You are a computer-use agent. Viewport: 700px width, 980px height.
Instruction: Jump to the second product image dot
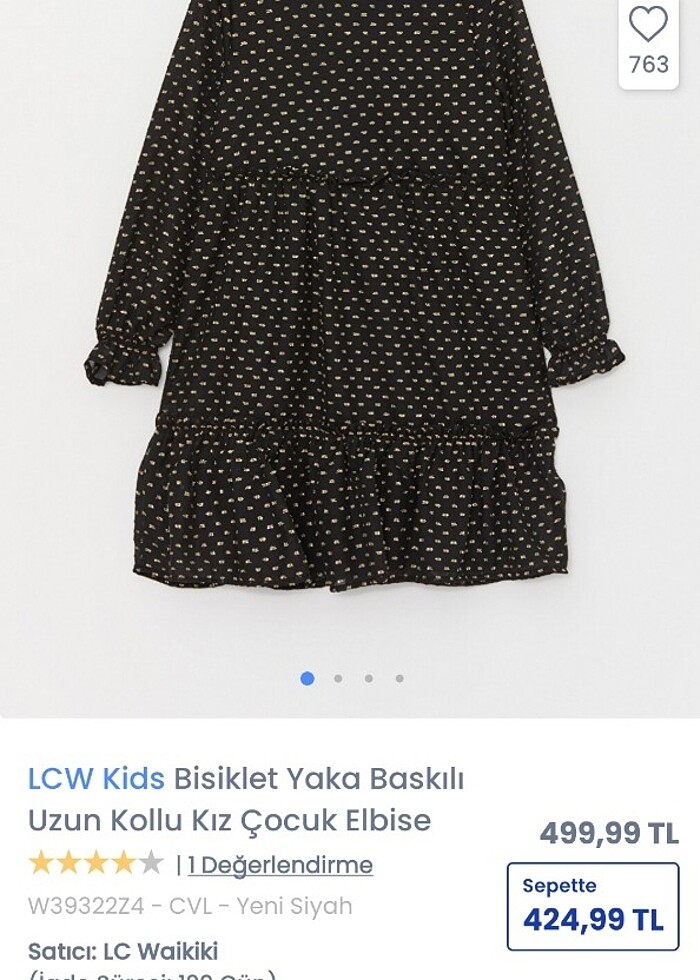click(338, 679)
